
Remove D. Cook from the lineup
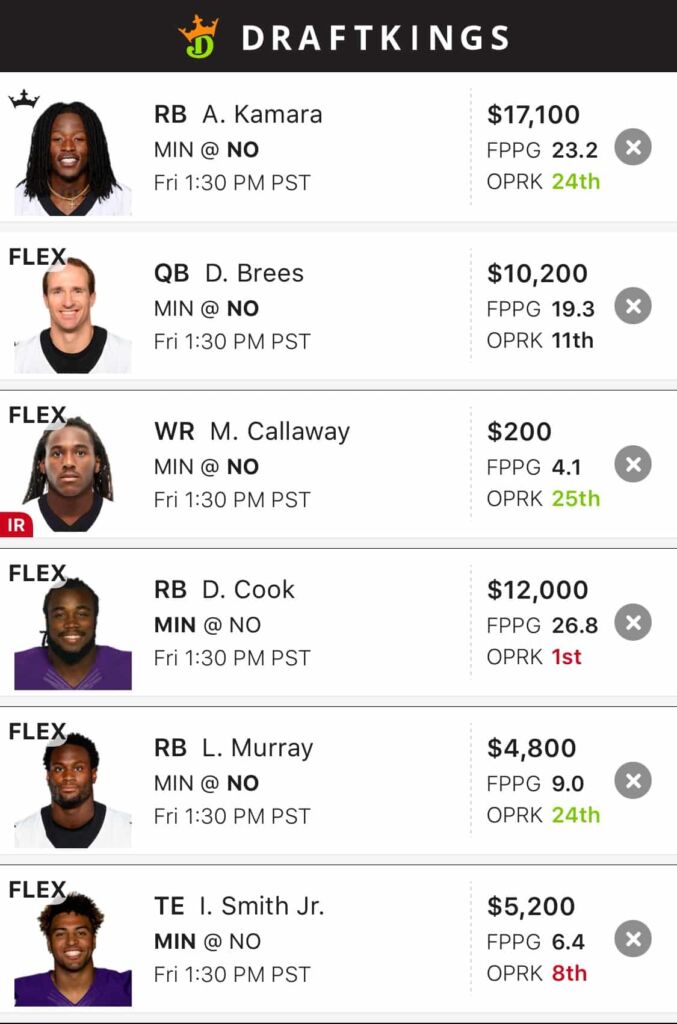632,623
